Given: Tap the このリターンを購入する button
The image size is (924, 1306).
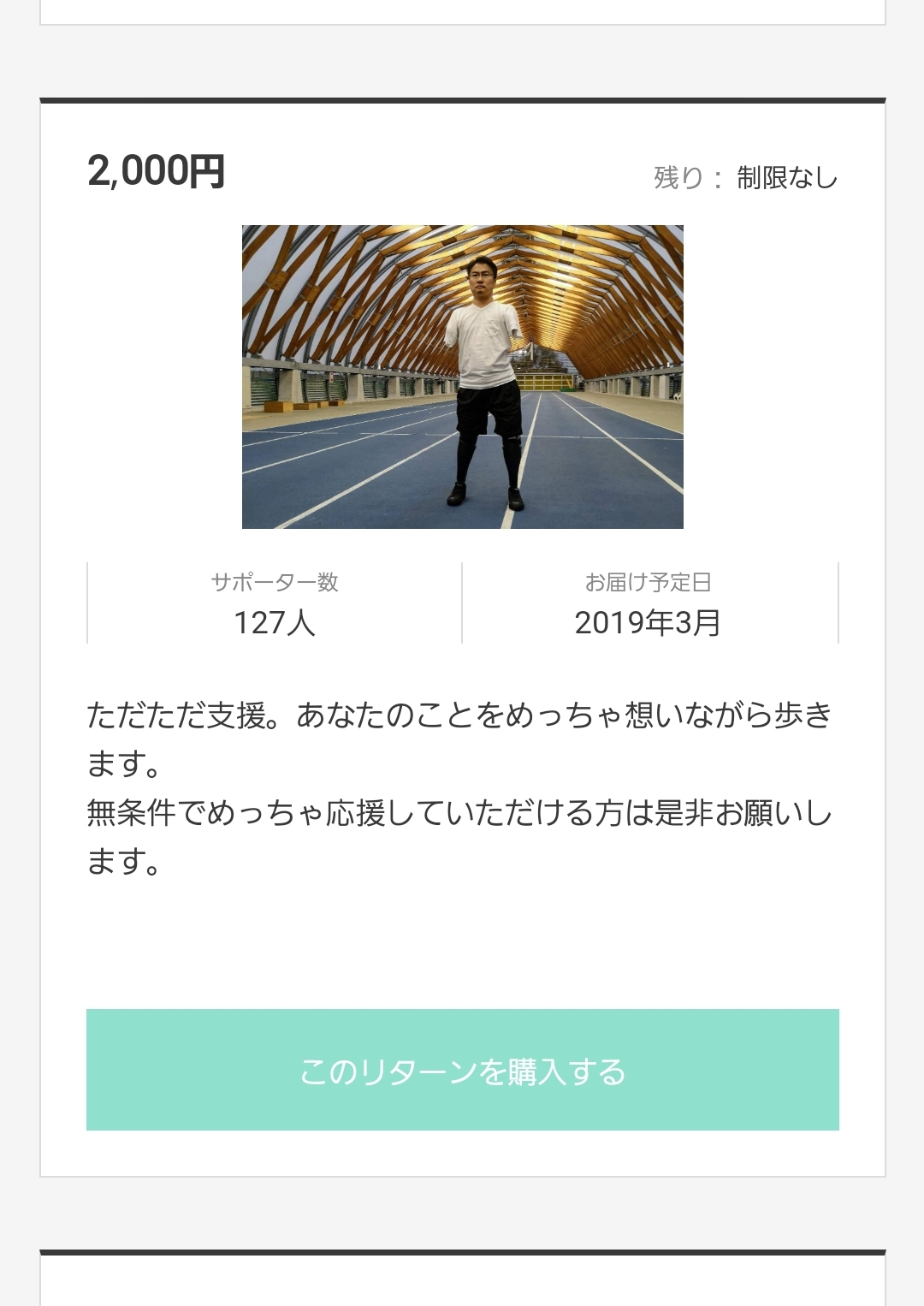Looking at the screenshot, I should tap(462, 1070).
